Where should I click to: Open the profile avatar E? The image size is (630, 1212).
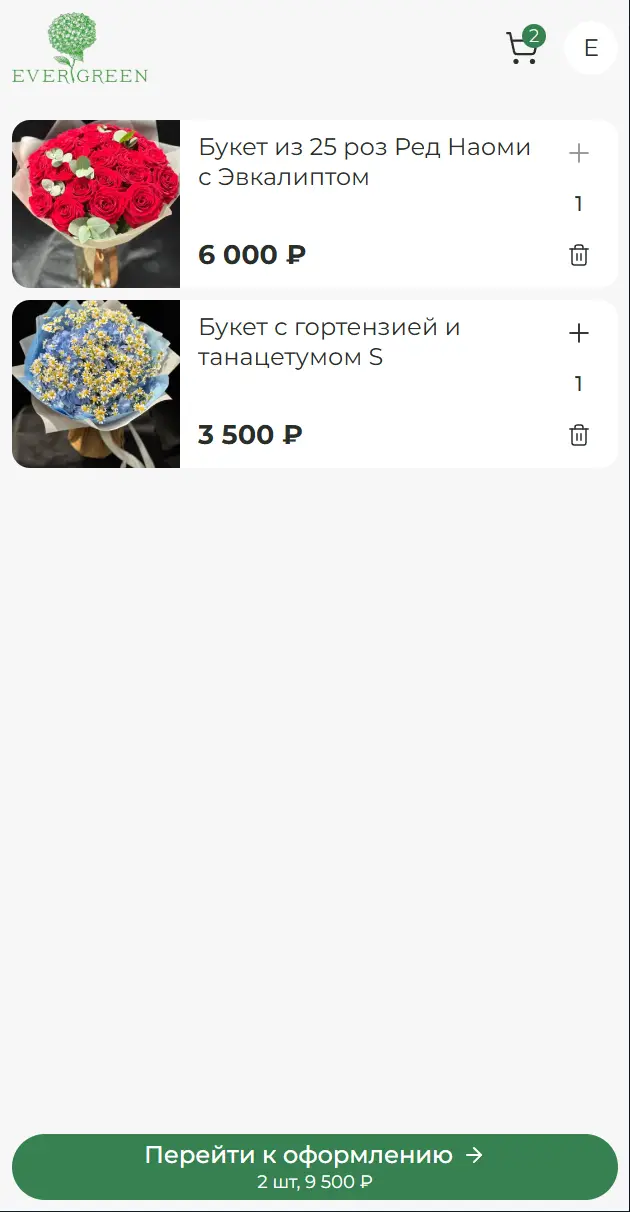coord(590,48)
